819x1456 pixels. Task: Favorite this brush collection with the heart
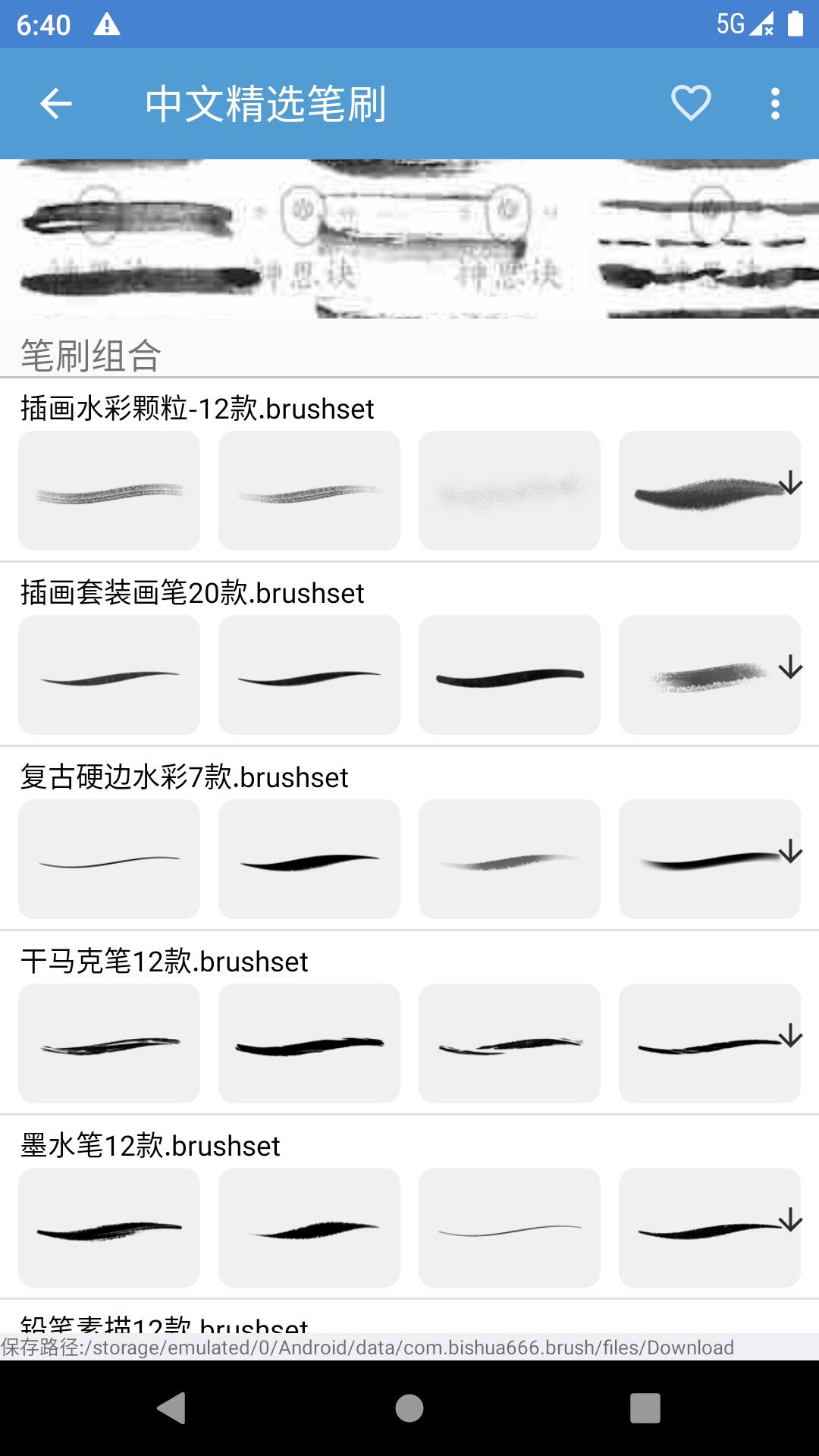tap(691, 104)
